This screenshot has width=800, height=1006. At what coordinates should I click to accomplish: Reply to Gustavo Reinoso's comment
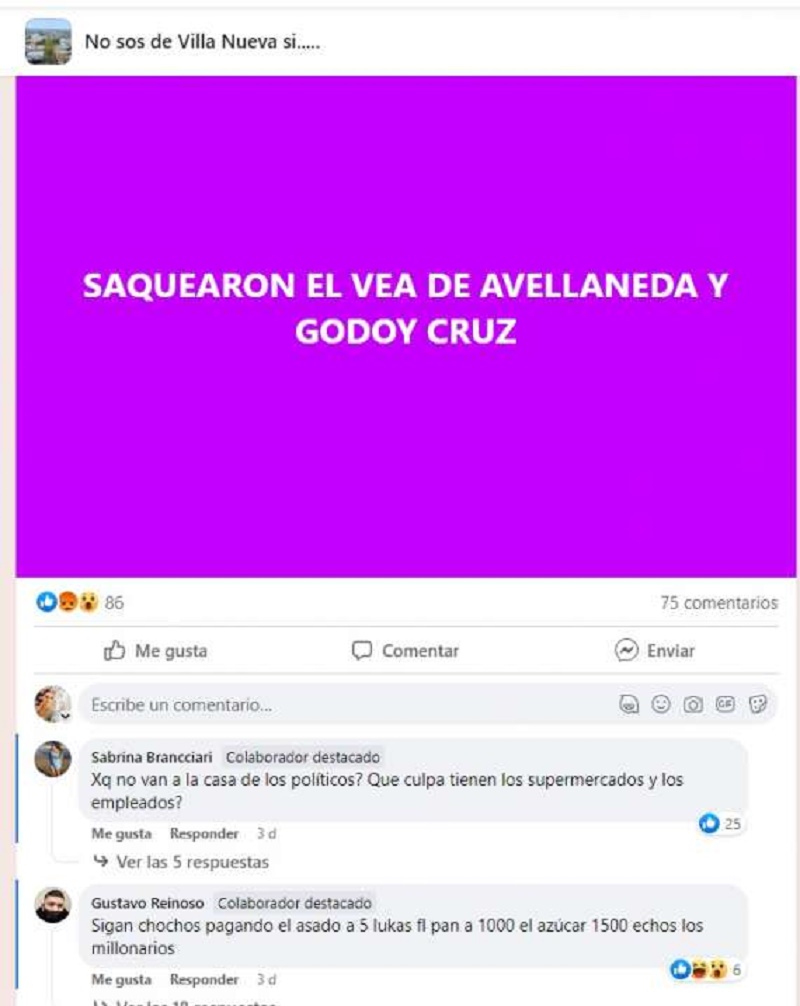coord(204,980)
